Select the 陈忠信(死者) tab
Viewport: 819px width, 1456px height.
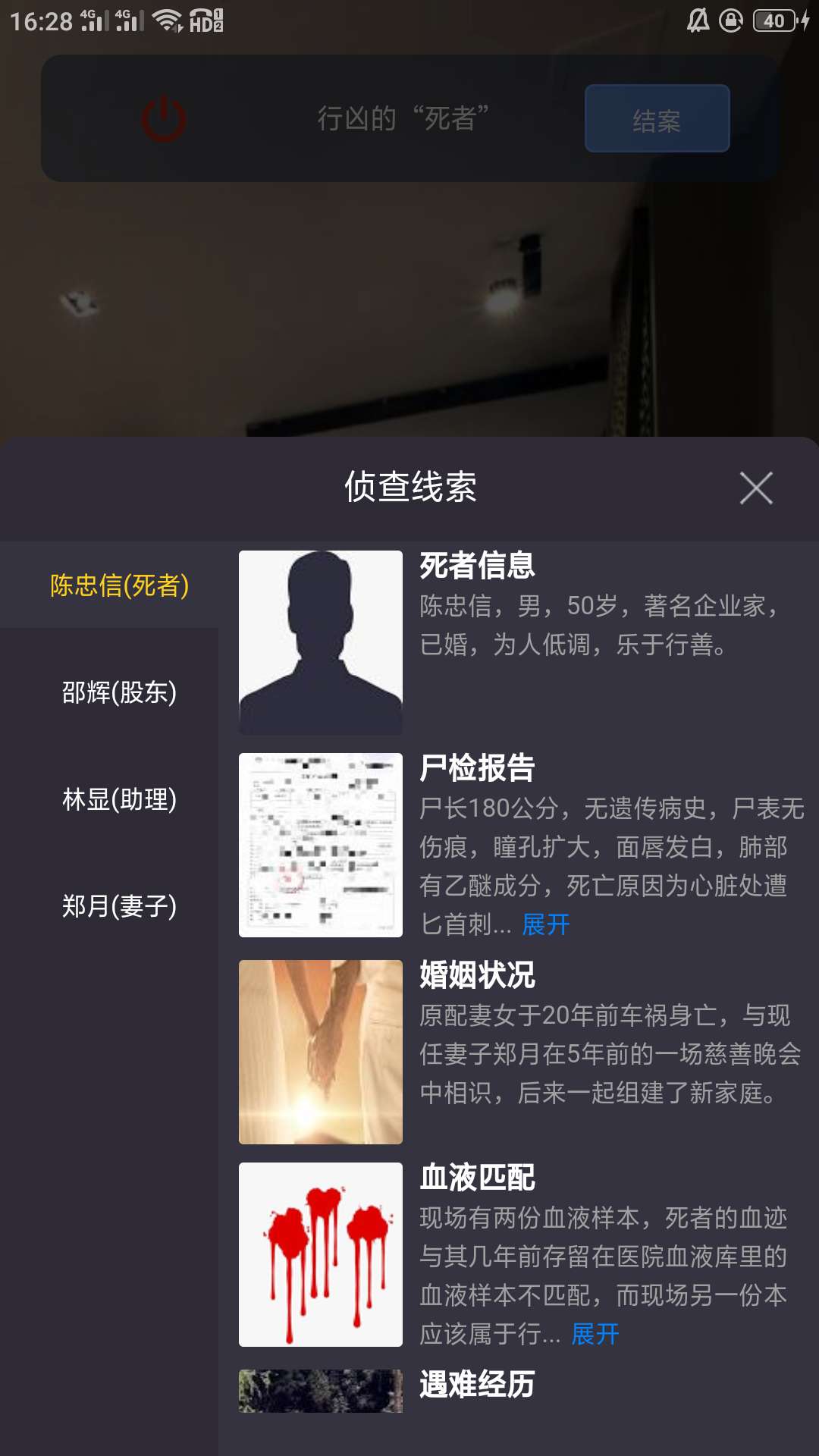(x=119, y=585)
